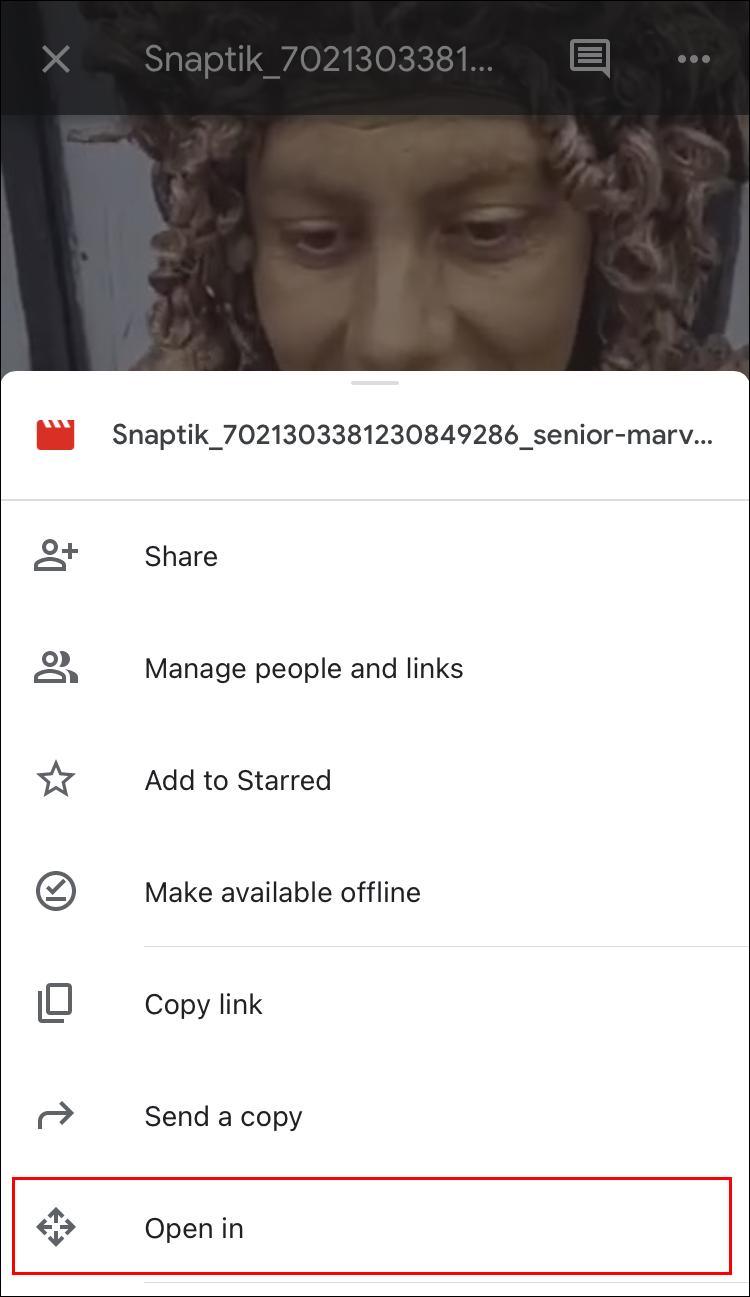
Task: Select the Share option
Action: click(x=181, y=556)
